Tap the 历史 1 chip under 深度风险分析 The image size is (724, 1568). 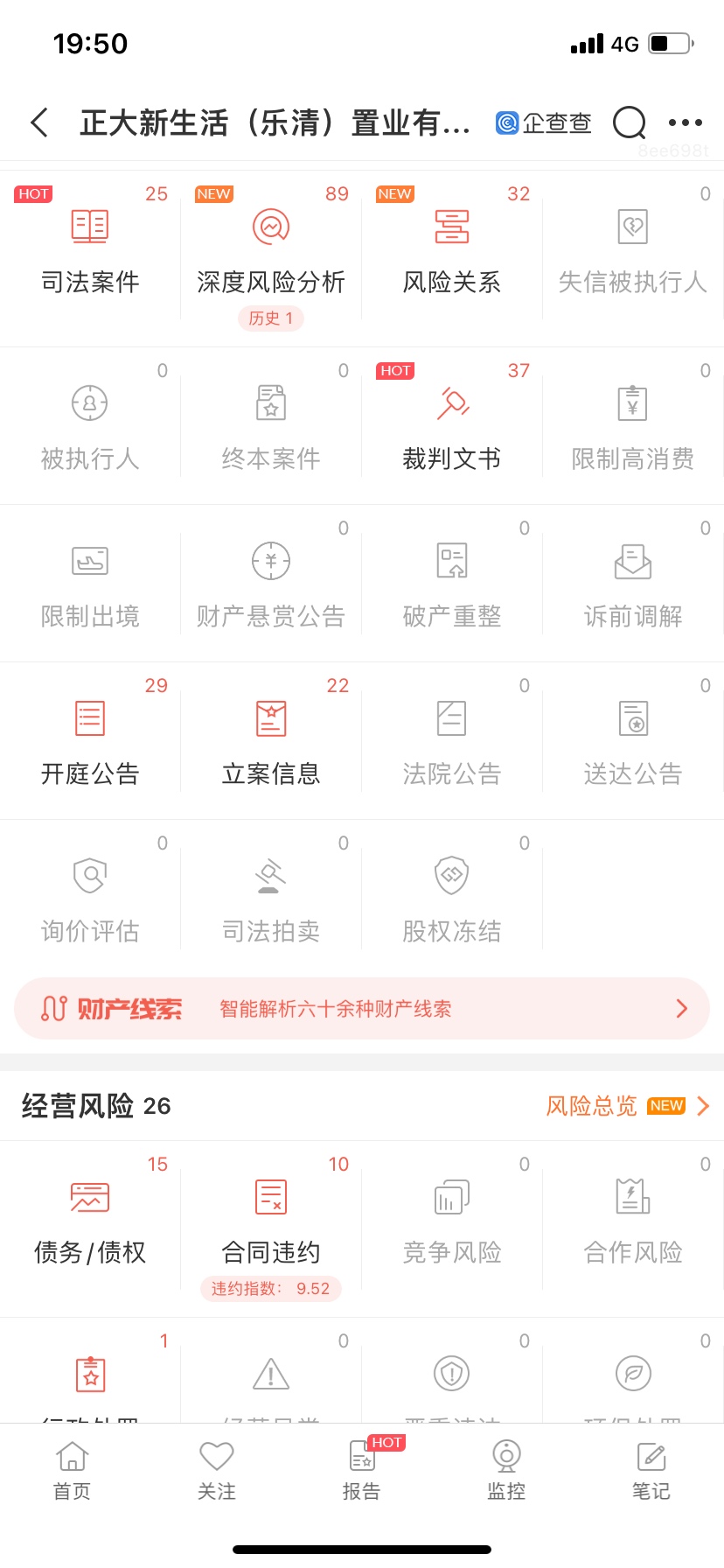tap(271, 318)
